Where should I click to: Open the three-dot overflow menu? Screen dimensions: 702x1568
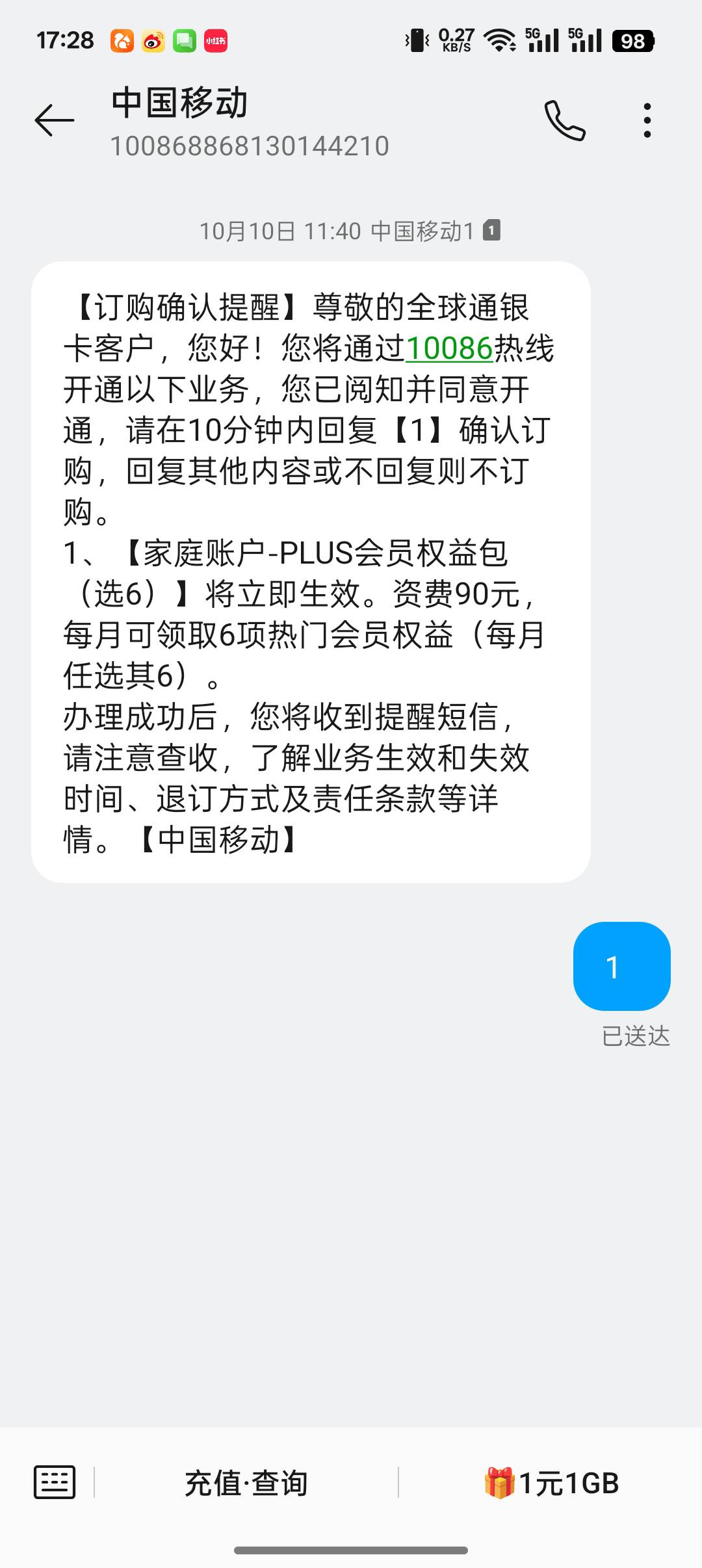(647, 120)
